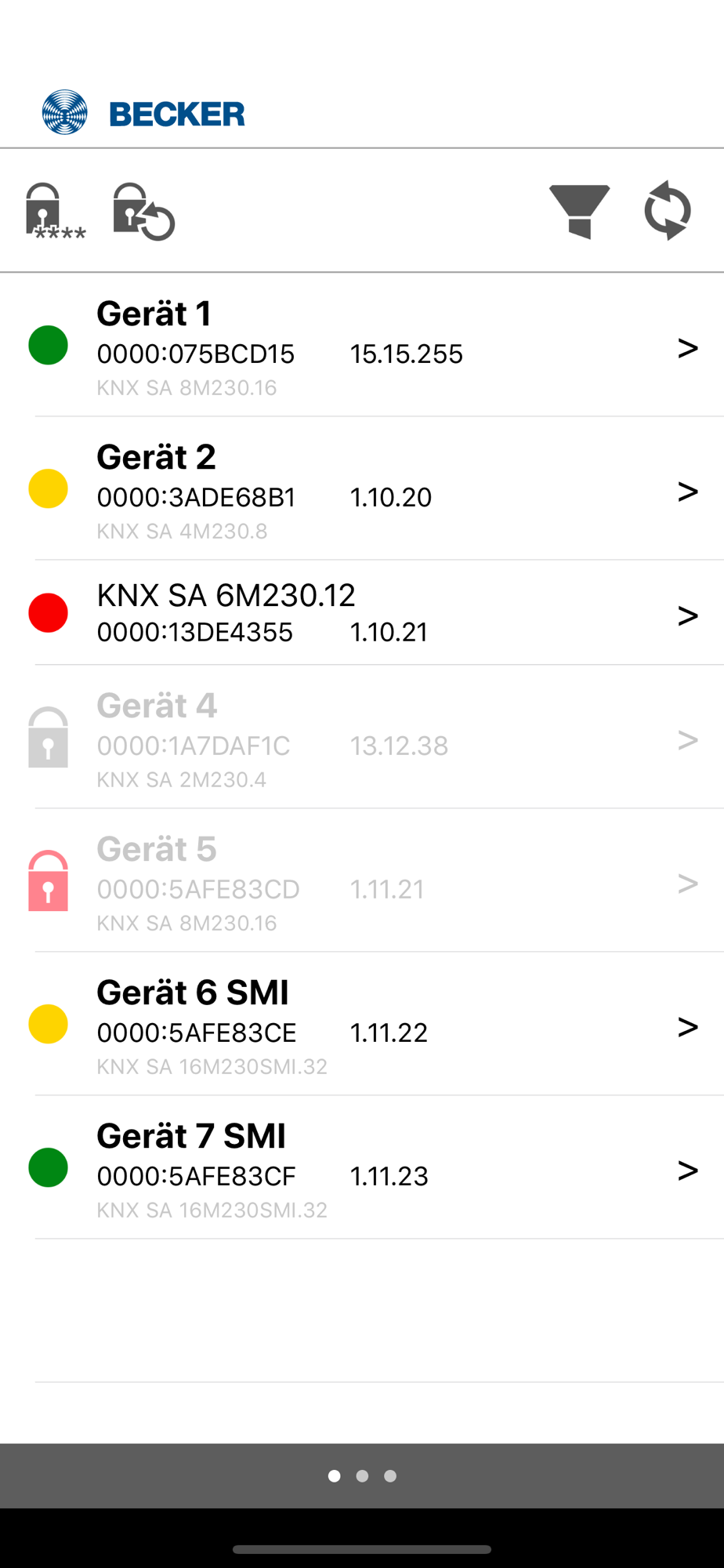724x1568 pixels.
Task: Tap the page indicator dots
Action: tap(362, 1476)
